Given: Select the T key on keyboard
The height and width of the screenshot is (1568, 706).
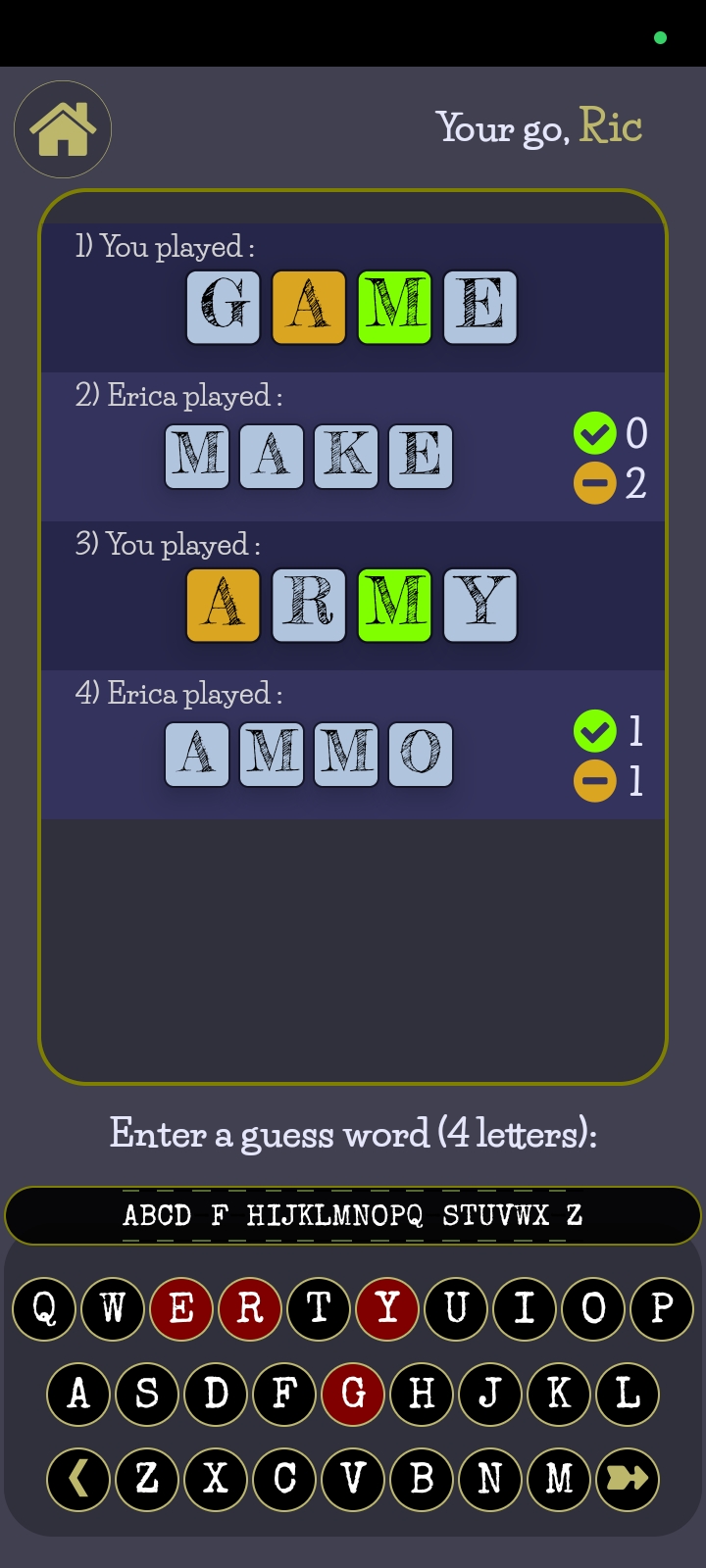Looking at the screenshot, I should coord(319,1308).
